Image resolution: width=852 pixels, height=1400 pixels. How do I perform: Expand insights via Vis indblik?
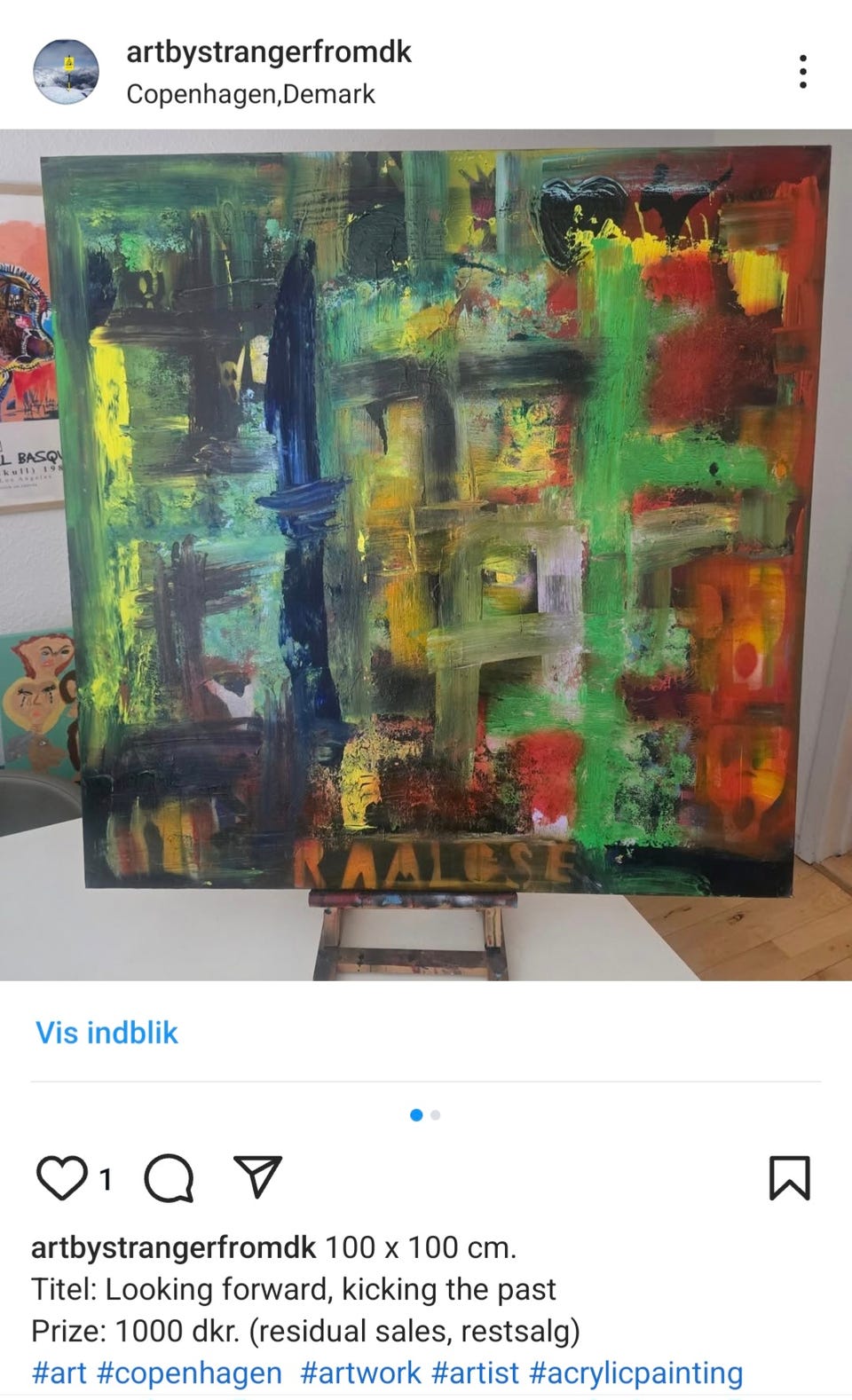(x=105, y=1033)
